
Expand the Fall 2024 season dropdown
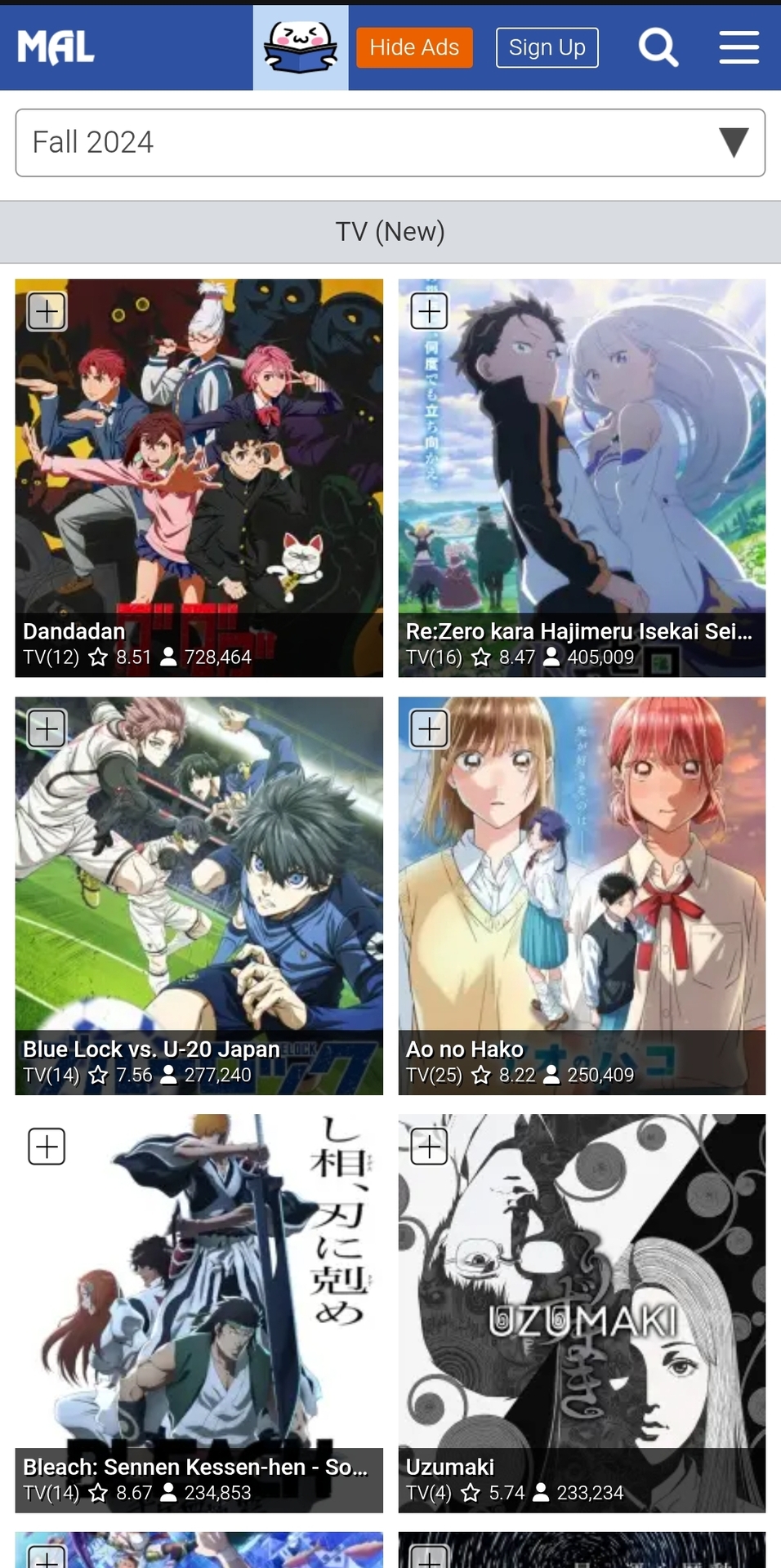point(390,142)
